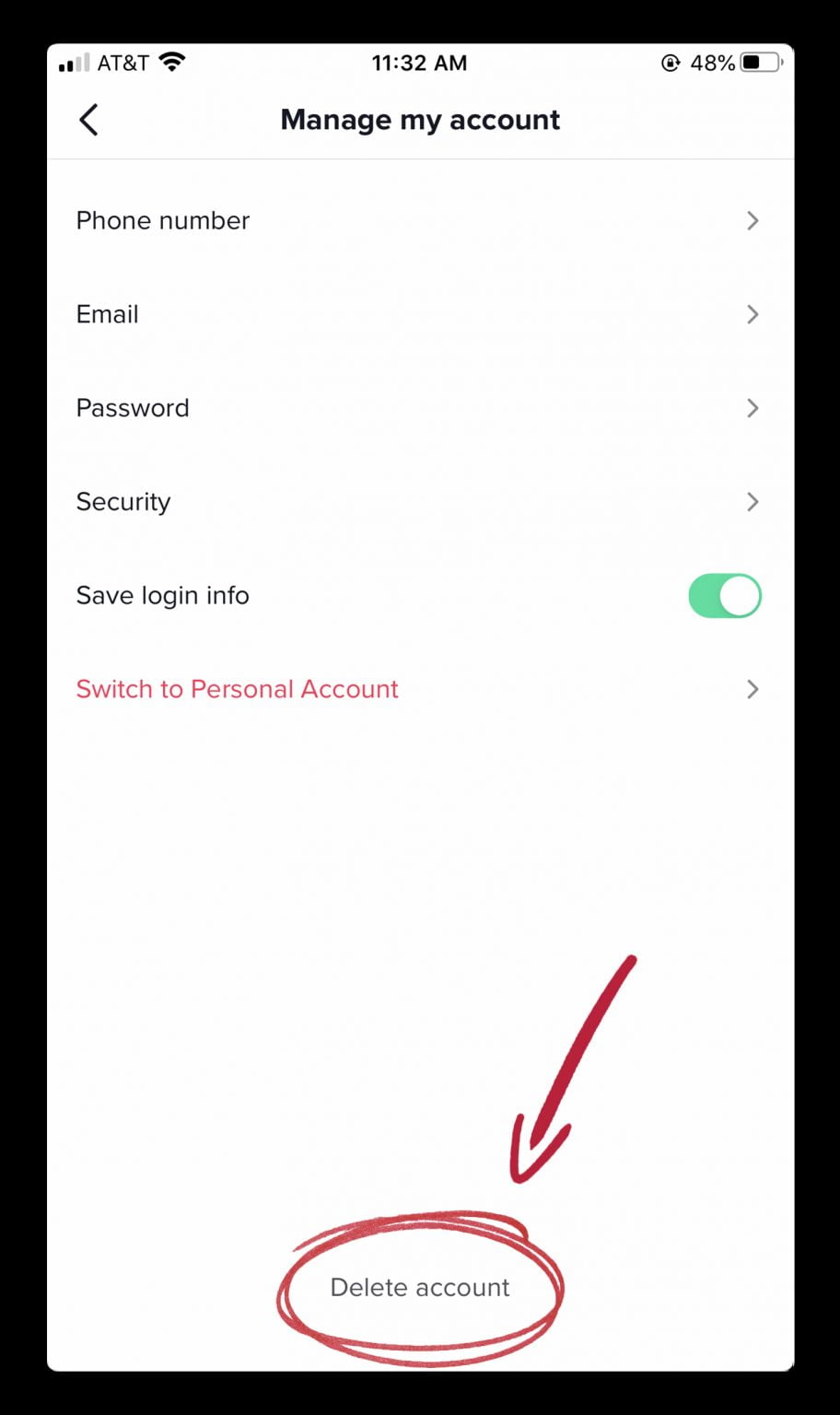Tap Delete account
This screenshot has width=840, height=1415.
(420, 1287)
